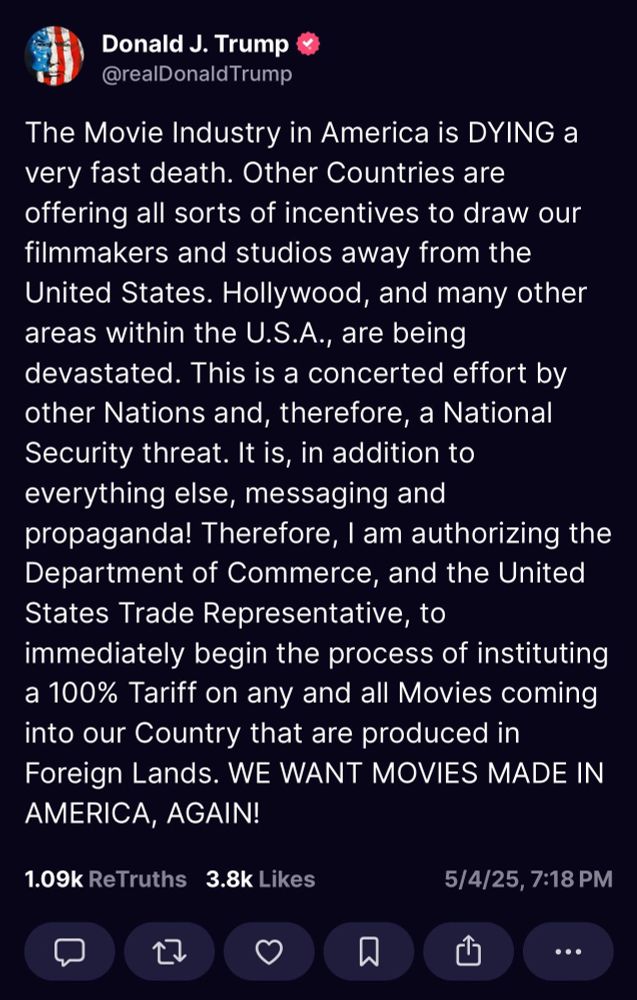ReTruth this post about movie tariffs

[169, 951]
